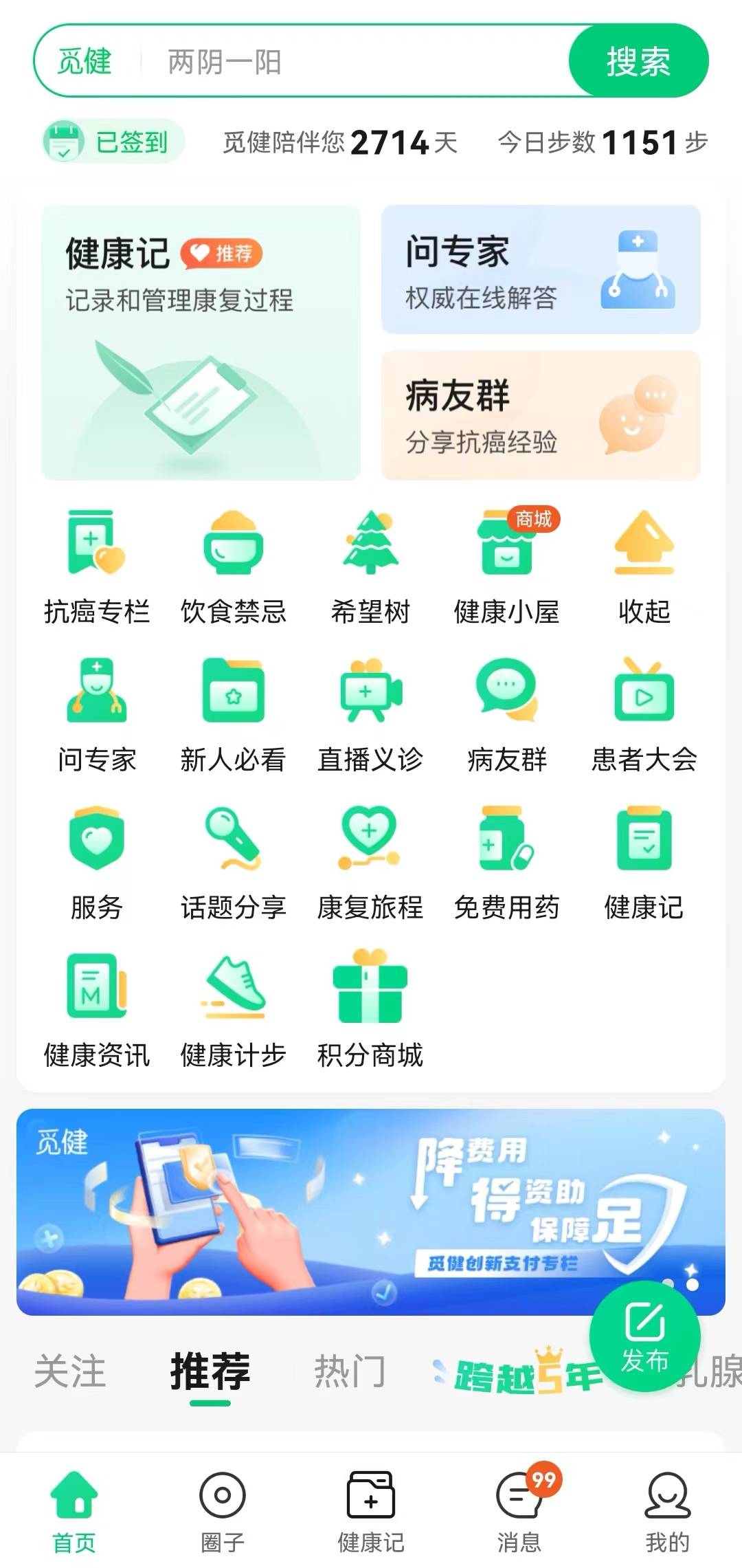
Task: Tap the green 搜索 button
Action: (x=638, y=62)
